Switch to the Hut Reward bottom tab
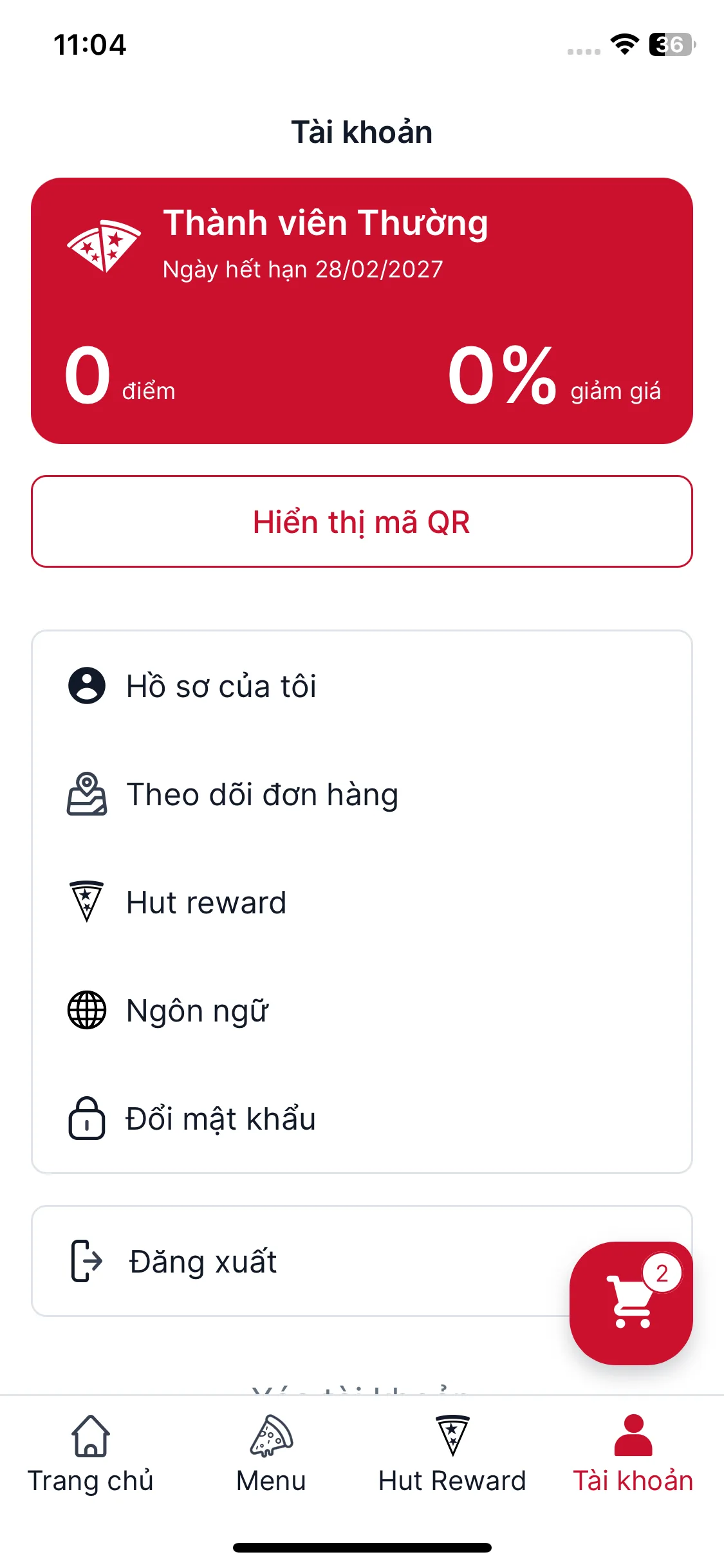The height and width of the screenshot is (1568, 724). (452, 1453)
